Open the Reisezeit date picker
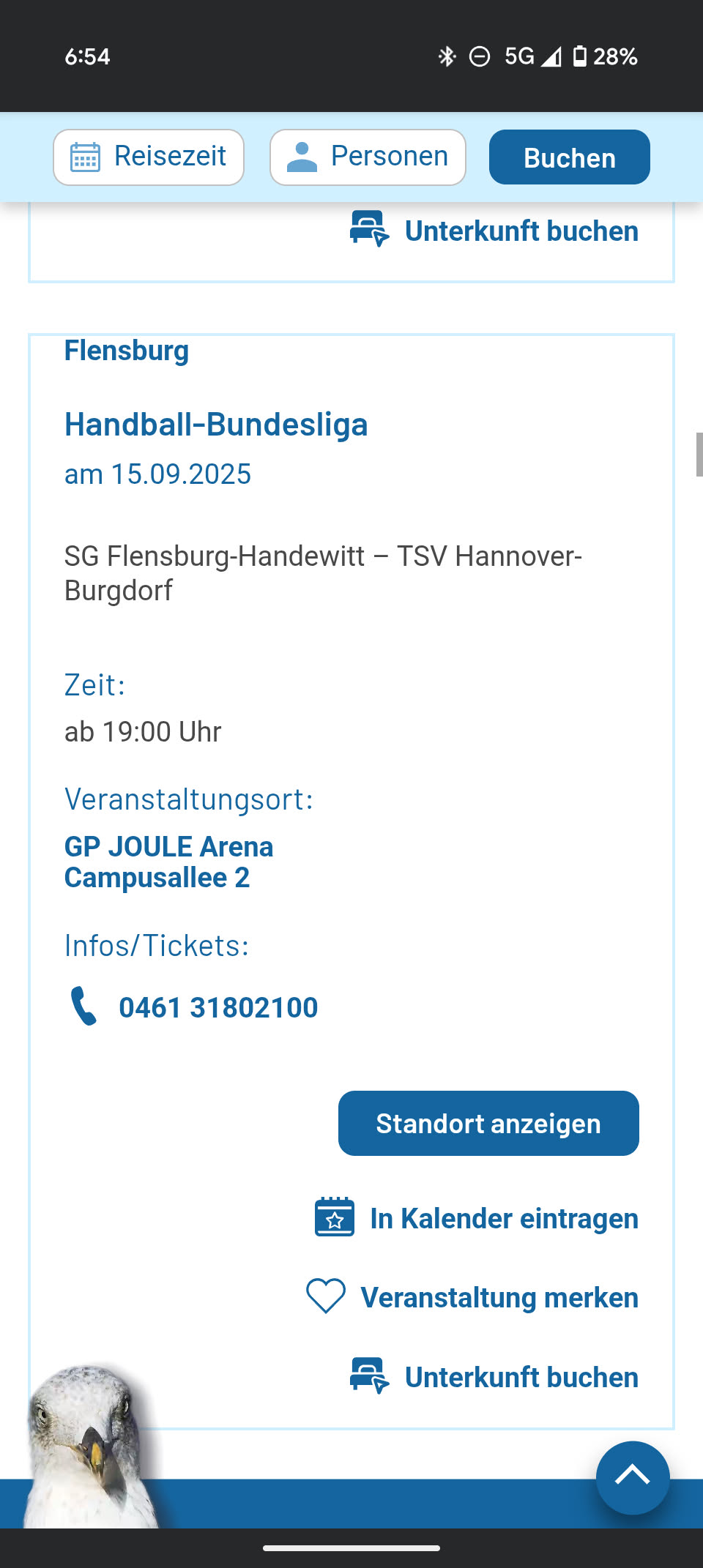703x1568 pixels. click(x=149, y=157)
